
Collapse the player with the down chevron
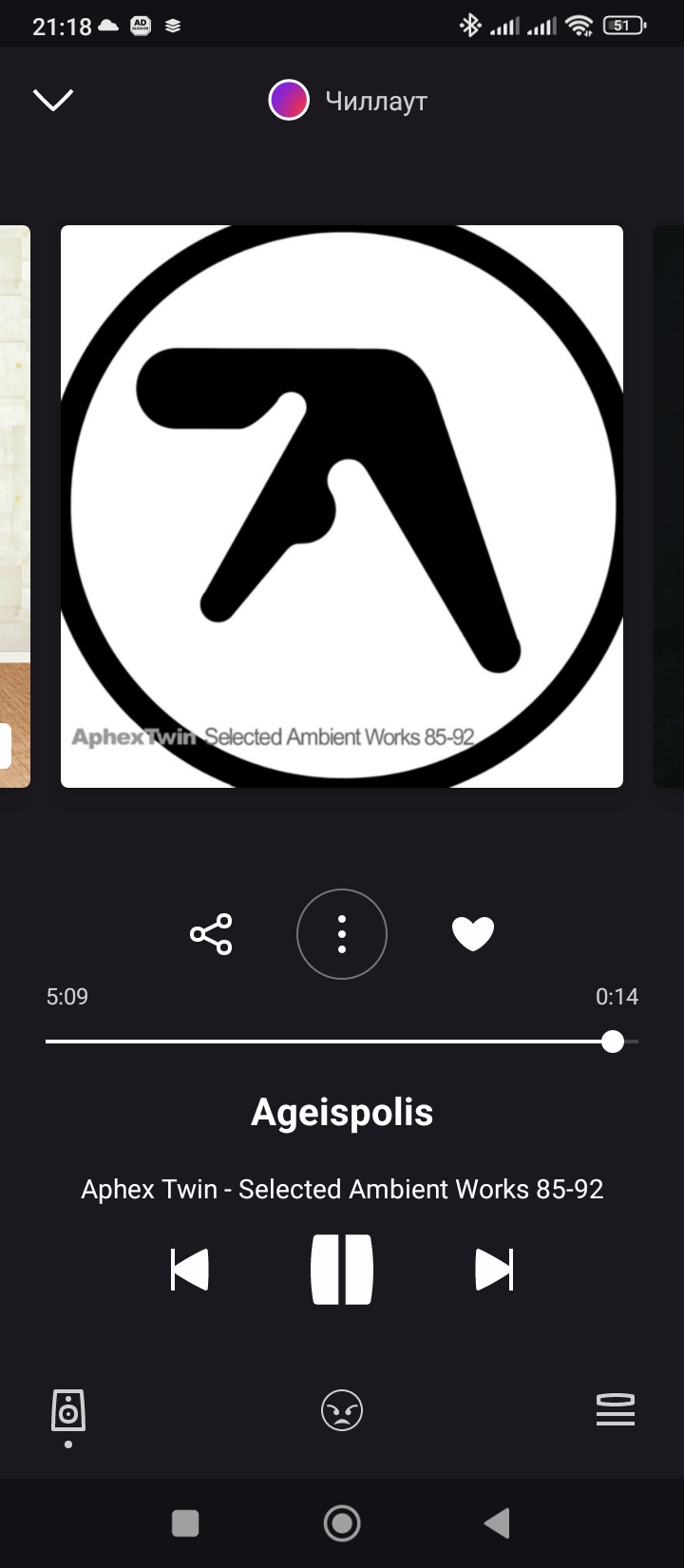point(53,100)
